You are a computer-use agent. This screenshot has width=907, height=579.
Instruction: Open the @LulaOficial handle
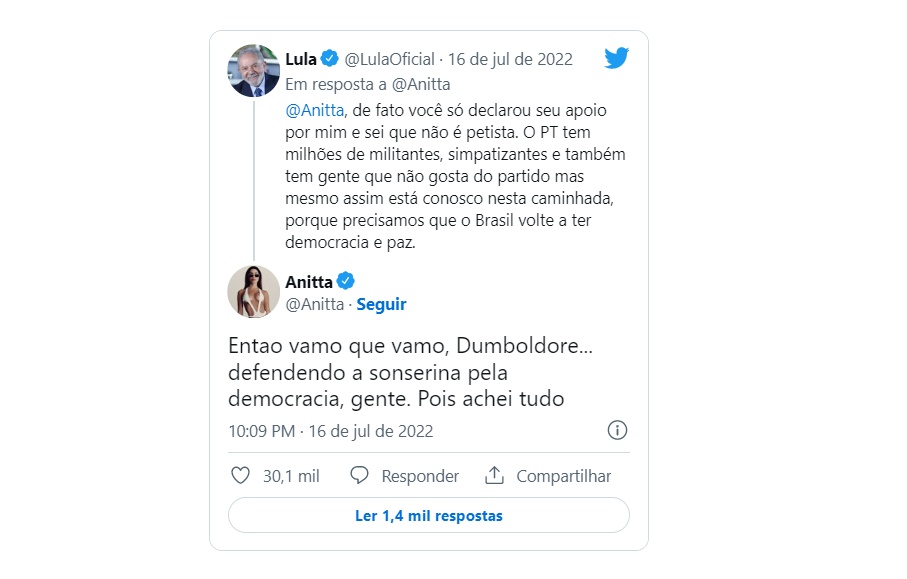[393, 59]
